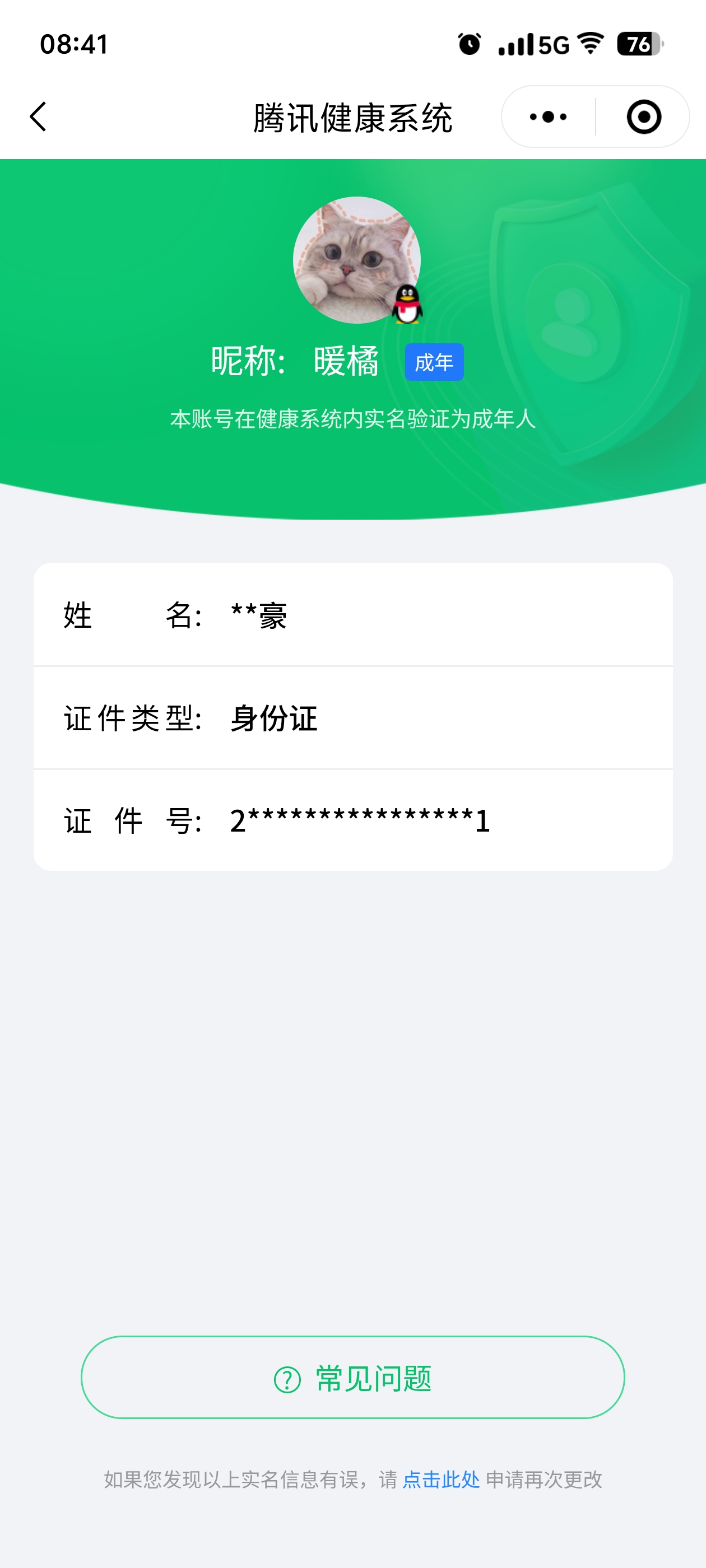Open the three-dot mini program menu
This screenshot has height=1568, width=706.
pos(547,116)
